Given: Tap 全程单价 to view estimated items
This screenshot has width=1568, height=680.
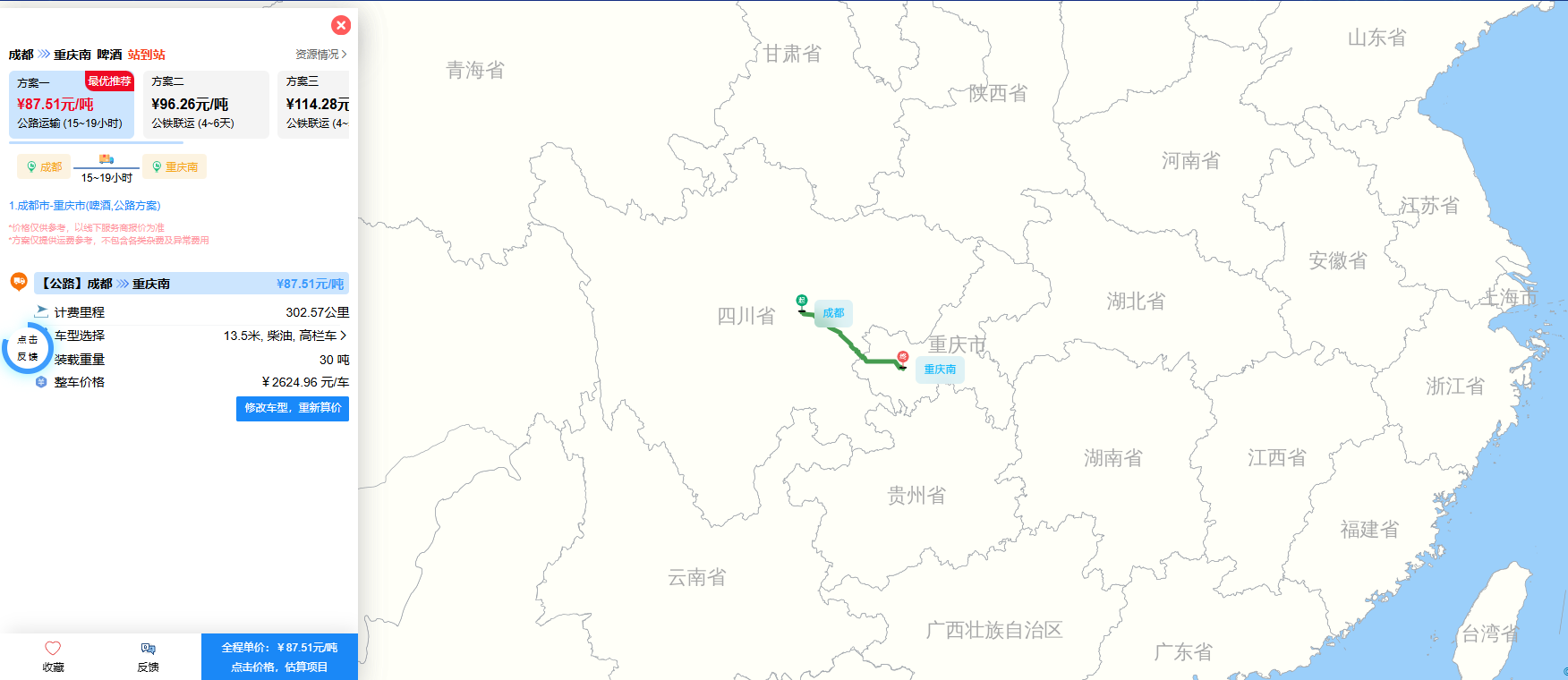Looking at the screenshot, I should 279,657.
